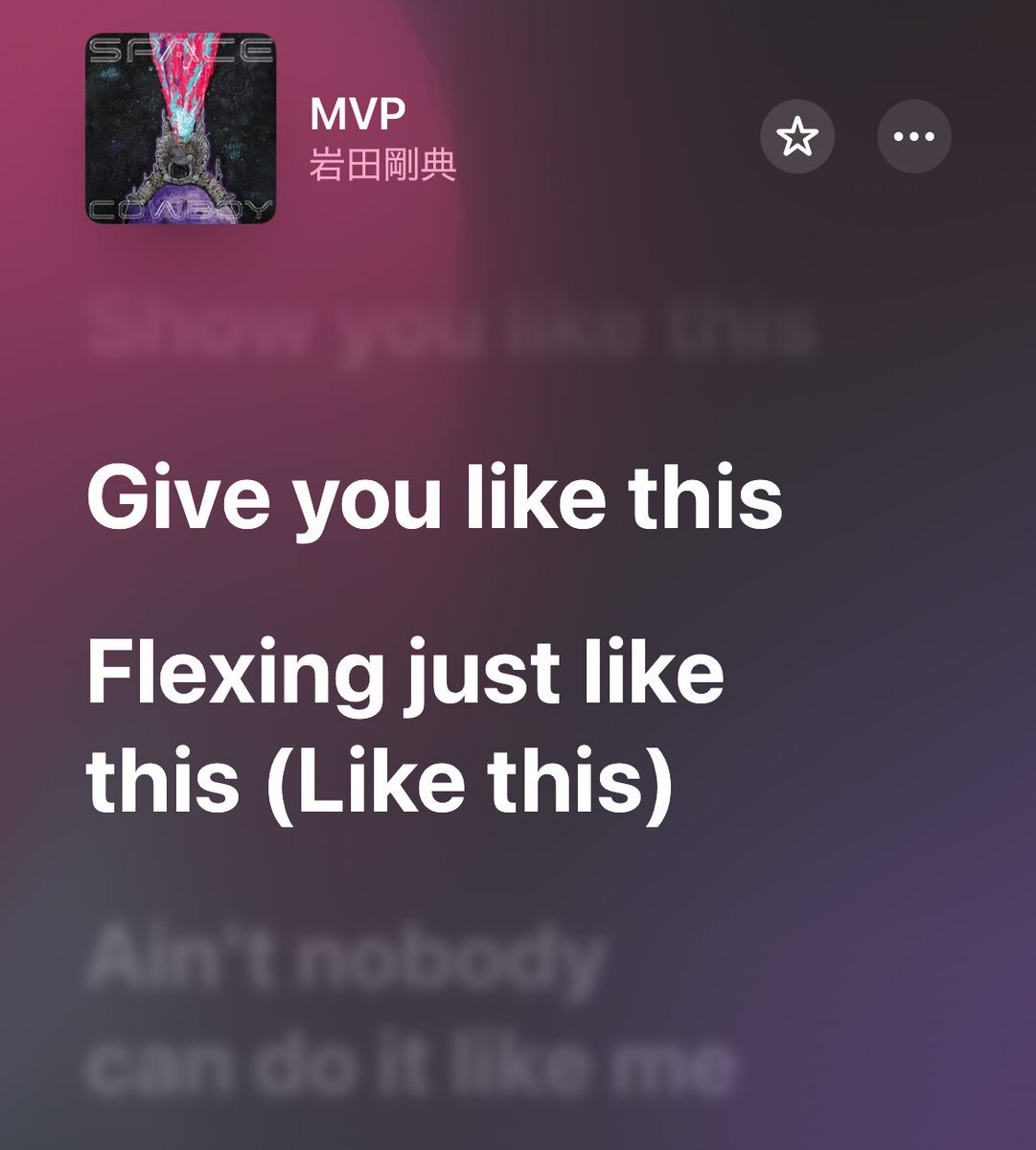
Task: Tap the Space Cowboy album artwork
Action: point(181,128)
